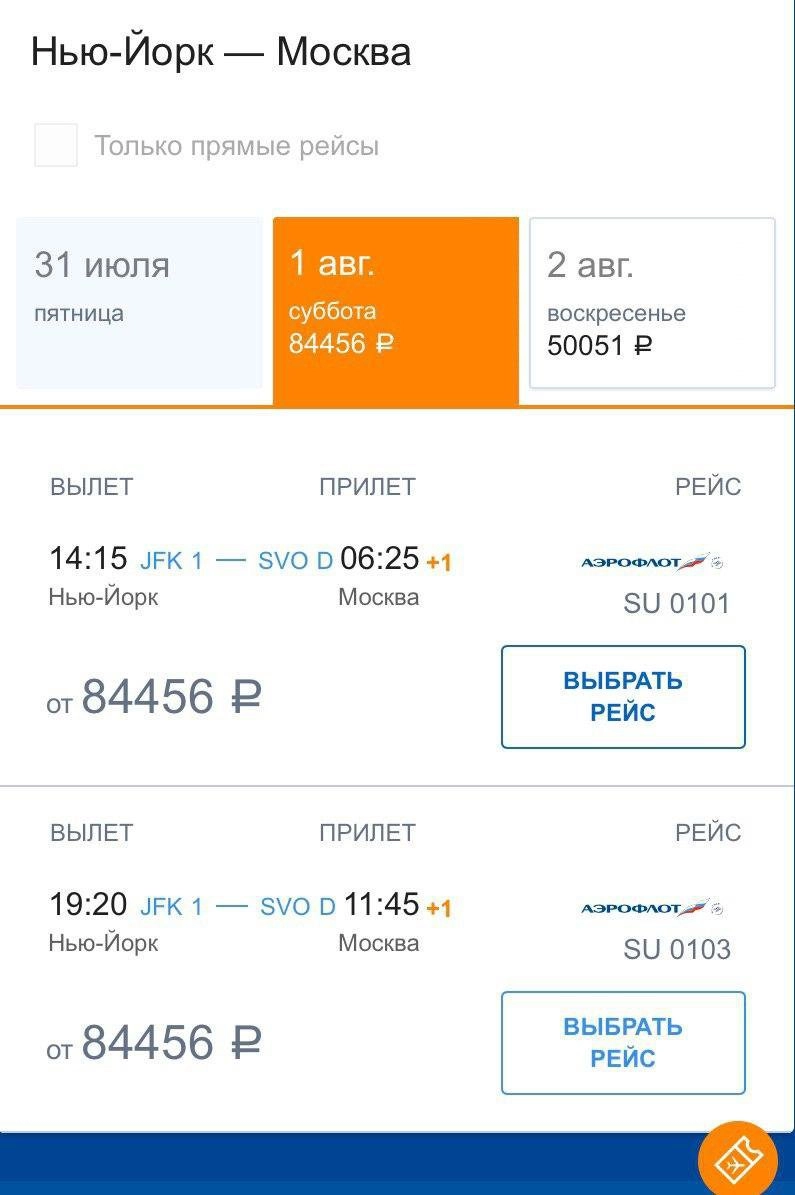Open the orange ticket floating button

pos(738,1162)
